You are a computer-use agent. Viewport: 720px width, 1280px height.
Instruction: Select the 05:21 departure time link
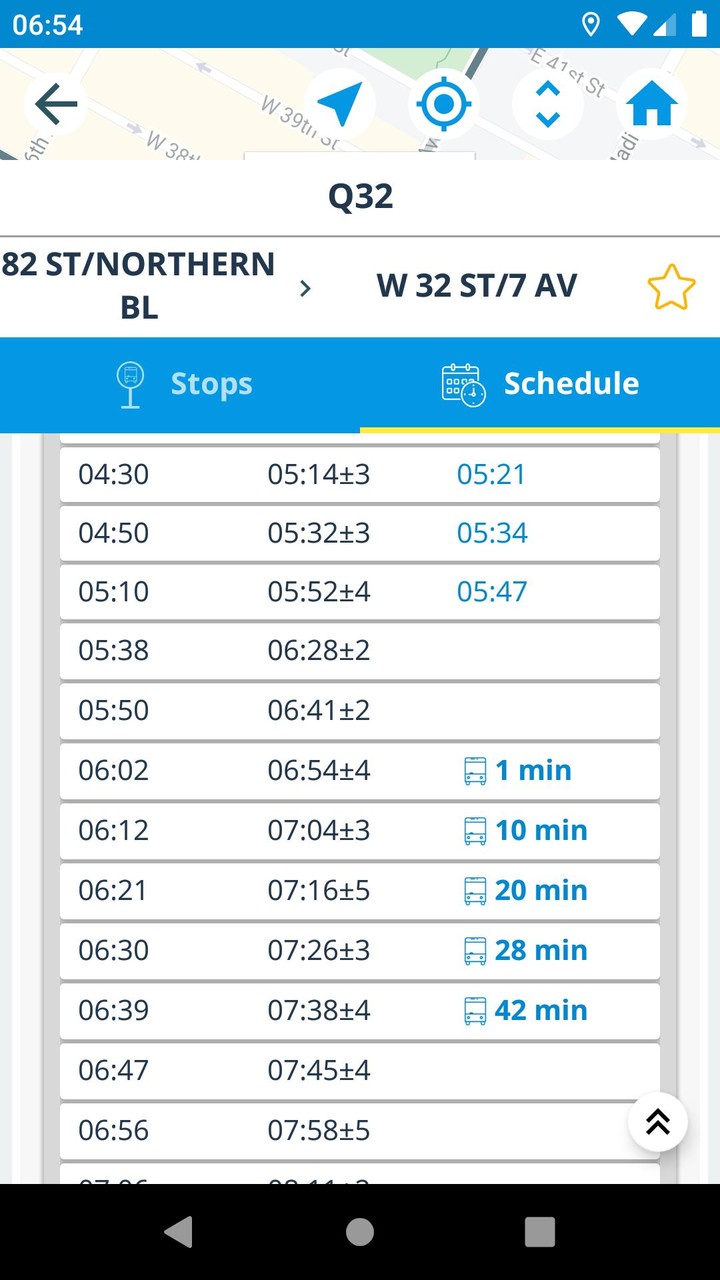[491, 474]
